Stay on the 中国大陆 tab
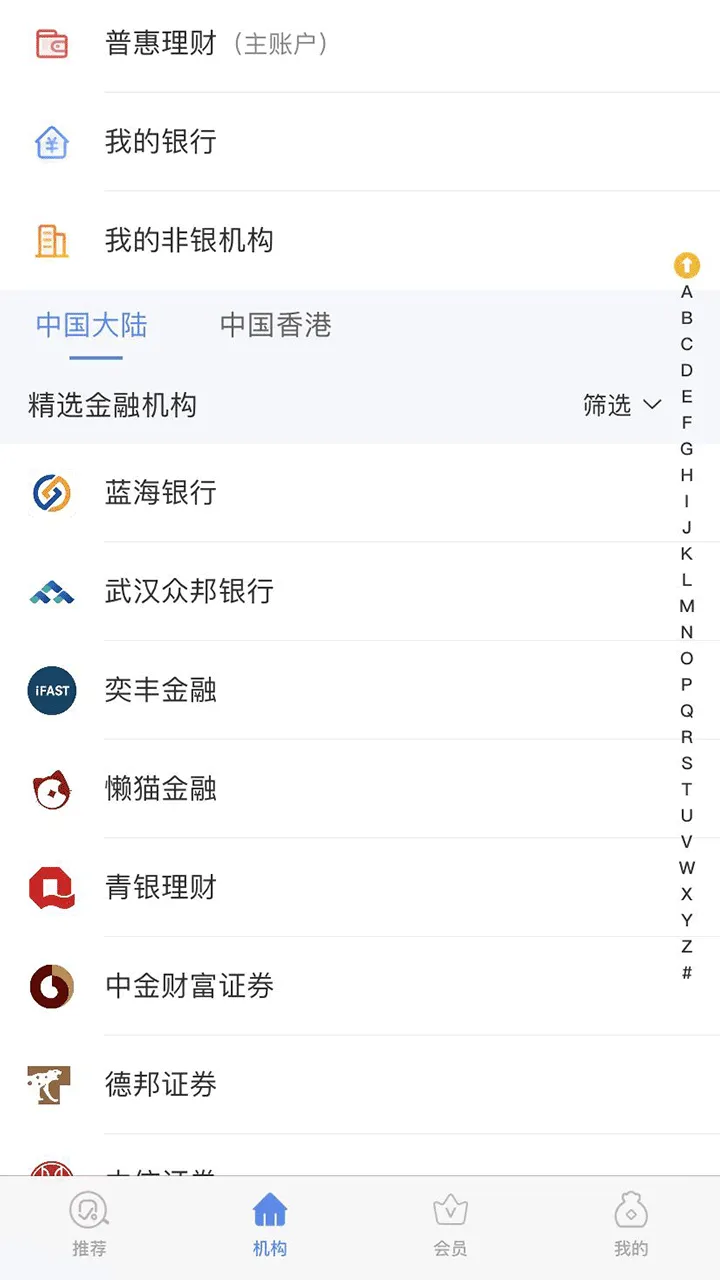The height and width of the screenshot is (1280, 720). 91,324
